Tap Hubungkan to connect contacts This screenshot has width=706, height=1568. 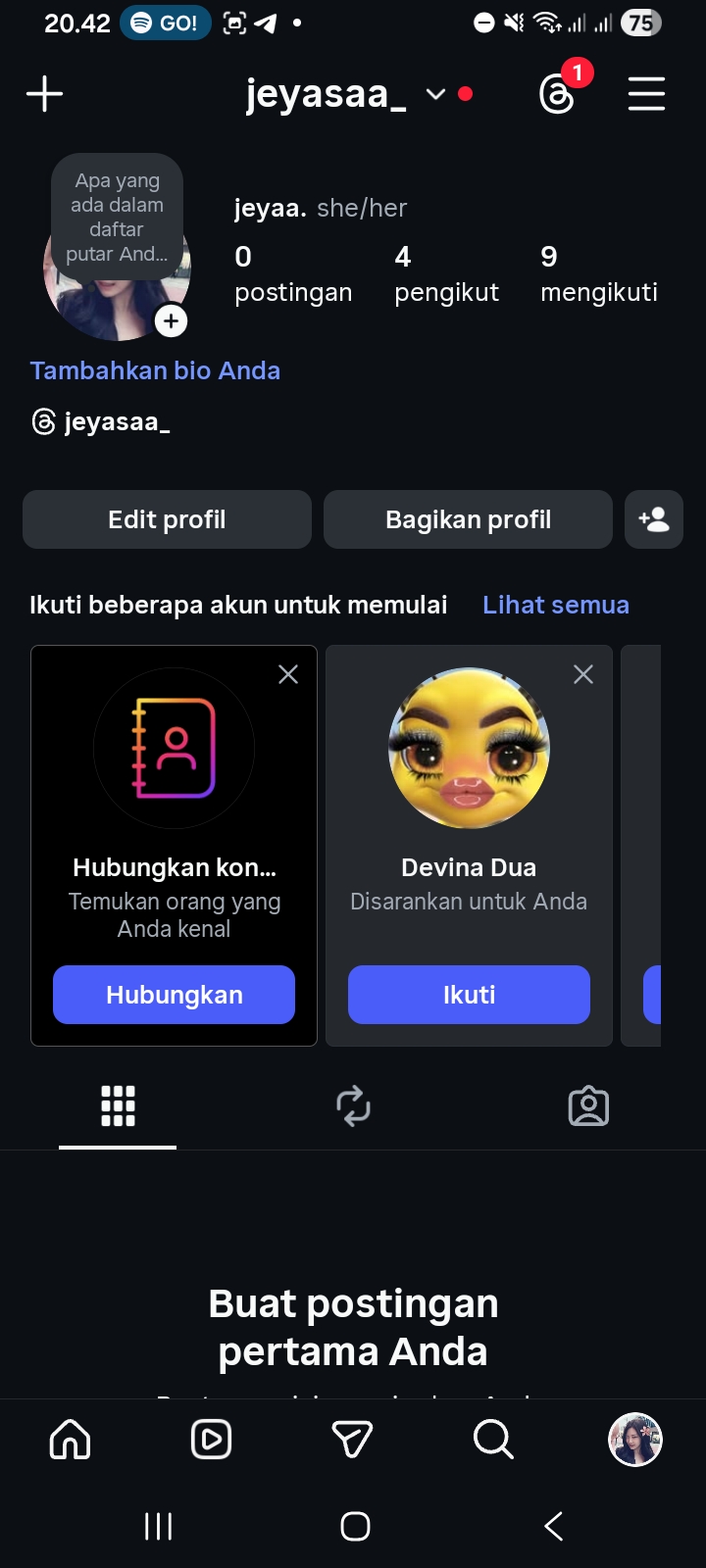[174, 995]
